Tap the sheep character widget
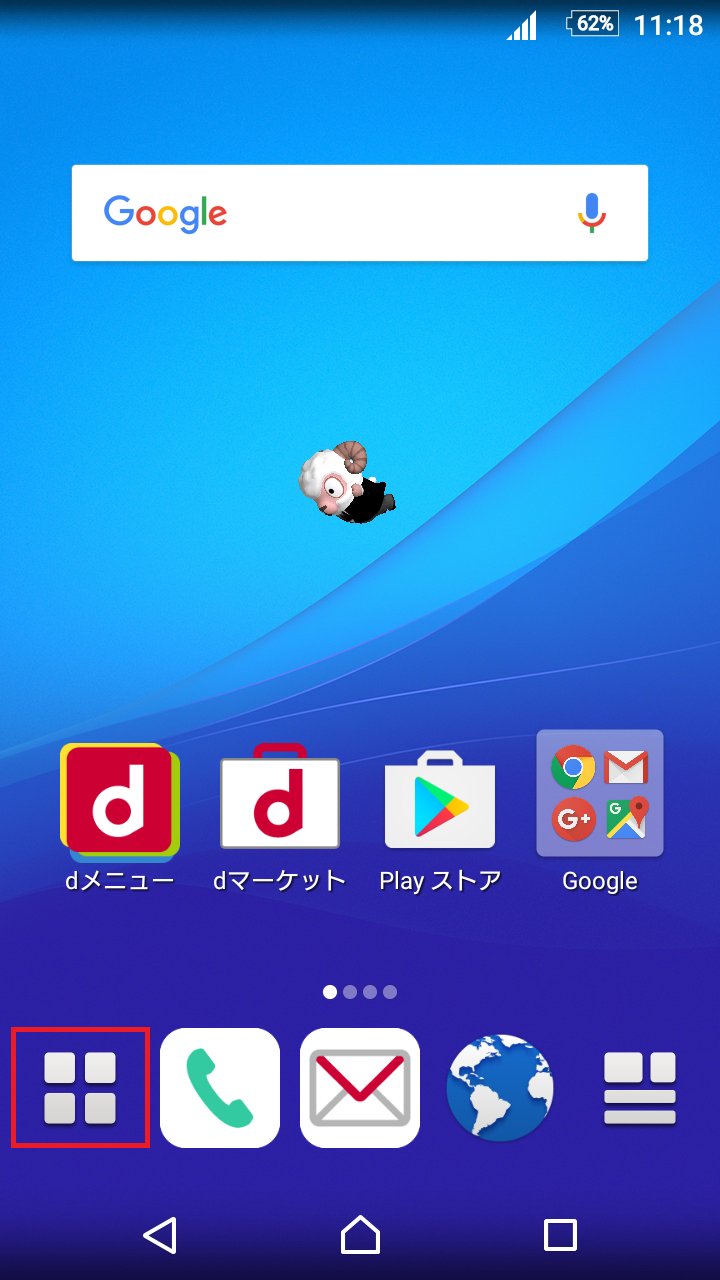 pyautogui.click(x=347, y=482)
